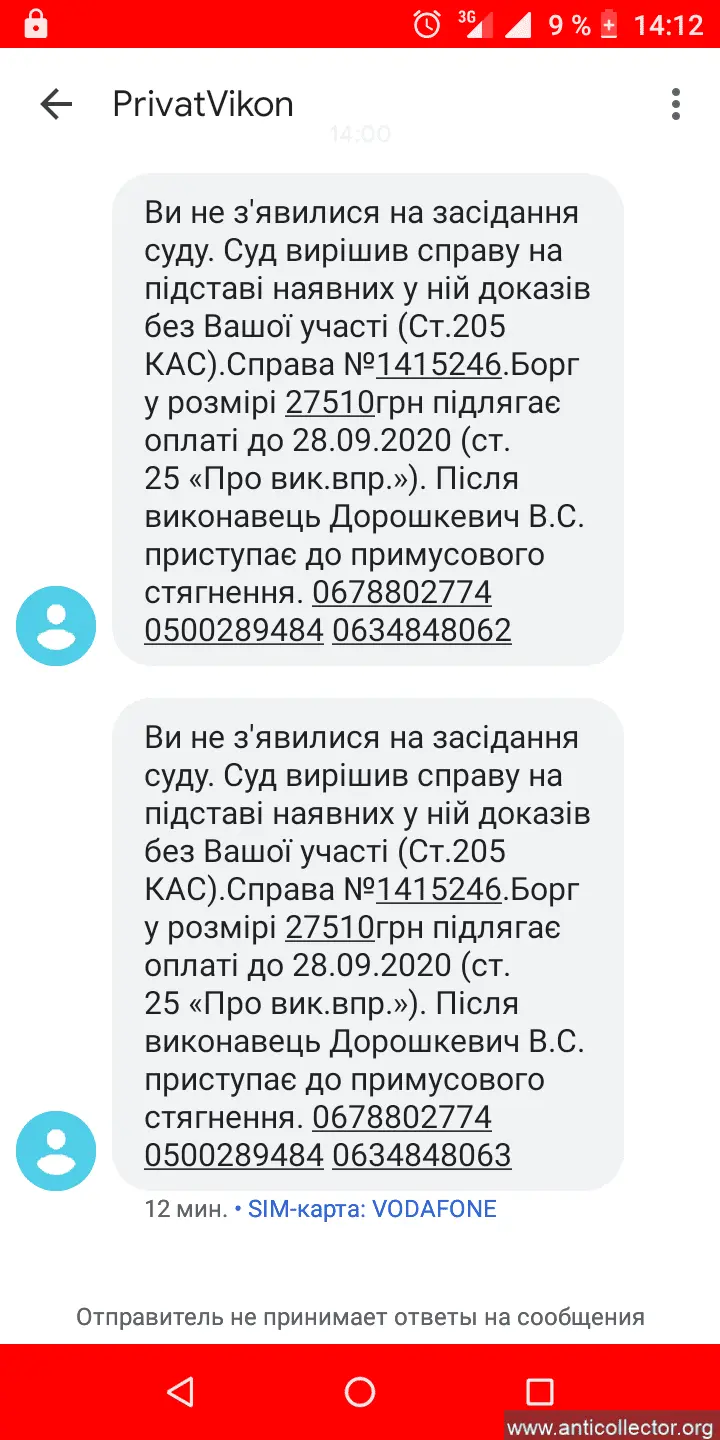Open sender avatar beside message ending 0634848063

(x=56, y=1150)
